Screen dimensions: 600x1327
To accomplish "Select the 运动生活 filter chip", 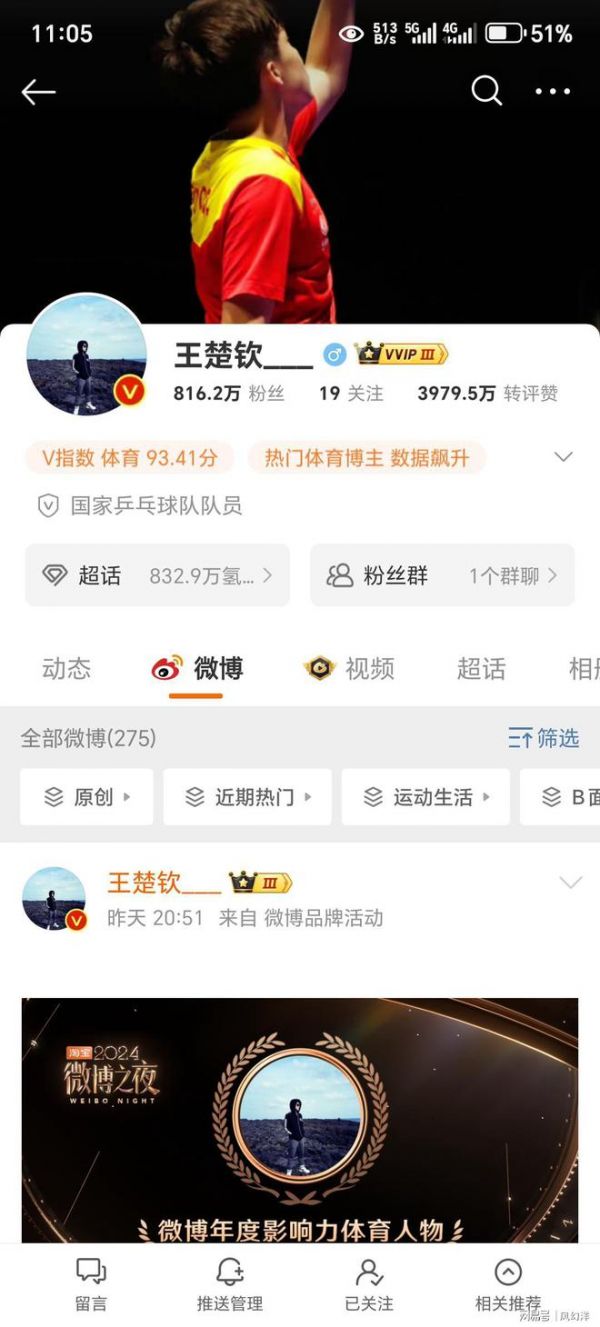I will point(425,797).
